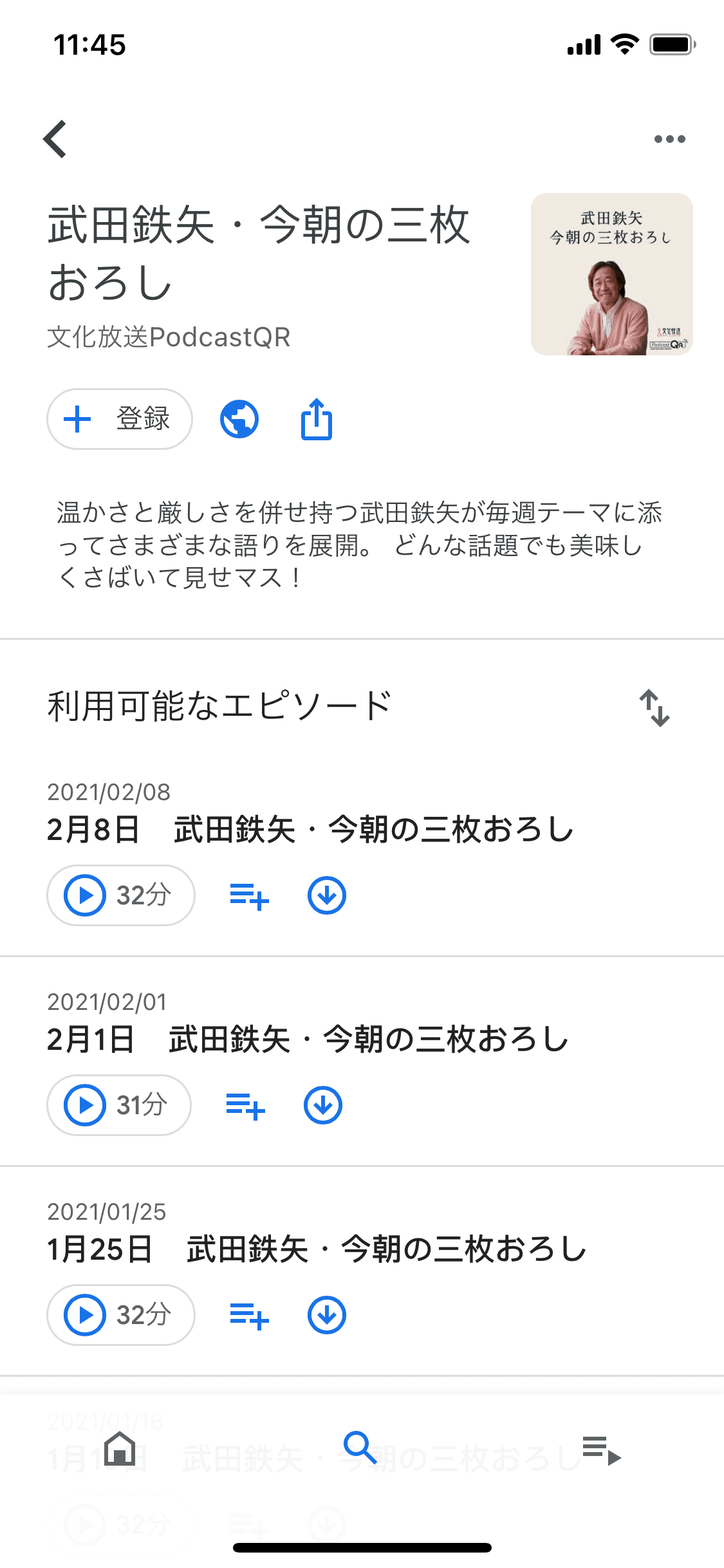Switch to the Search tab
Screen dimensions: 724x1568
(x=360, y=1448)
